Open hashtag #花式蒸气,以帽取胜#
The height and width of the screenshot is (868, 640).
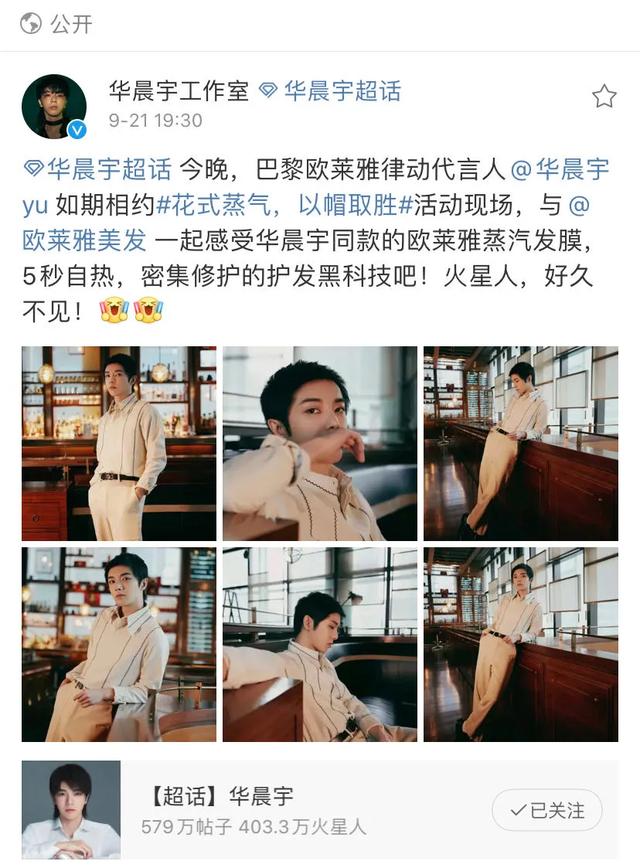(280, 206)
